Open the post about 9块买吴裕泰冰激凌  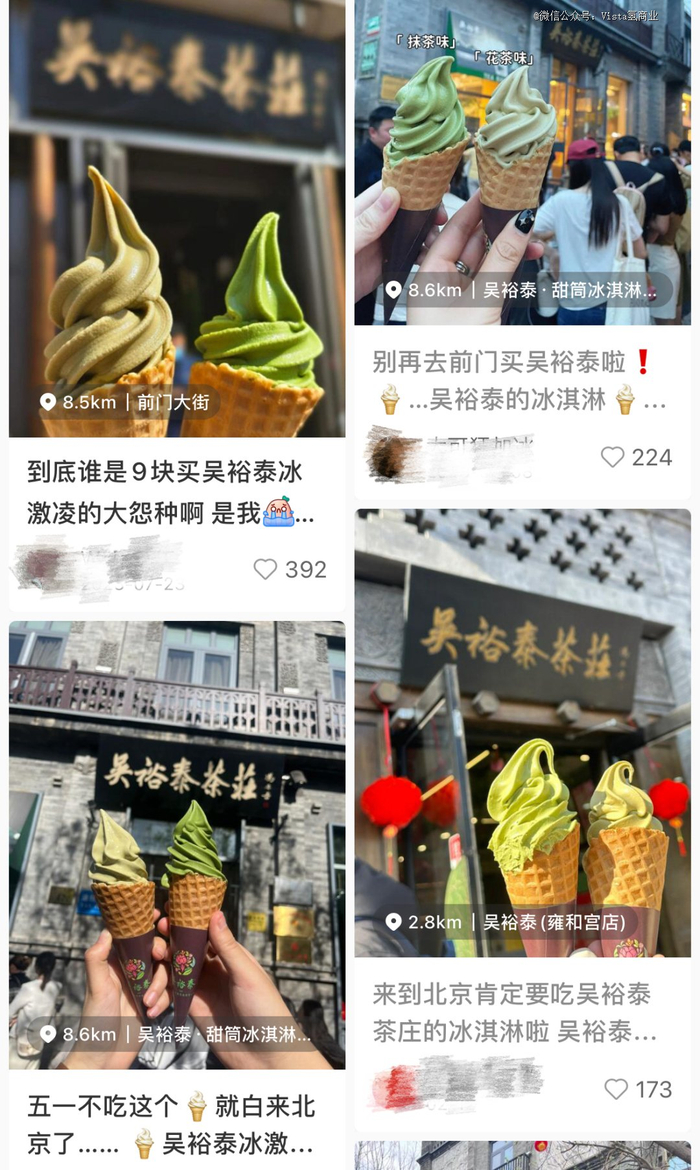tap(171, 492)
